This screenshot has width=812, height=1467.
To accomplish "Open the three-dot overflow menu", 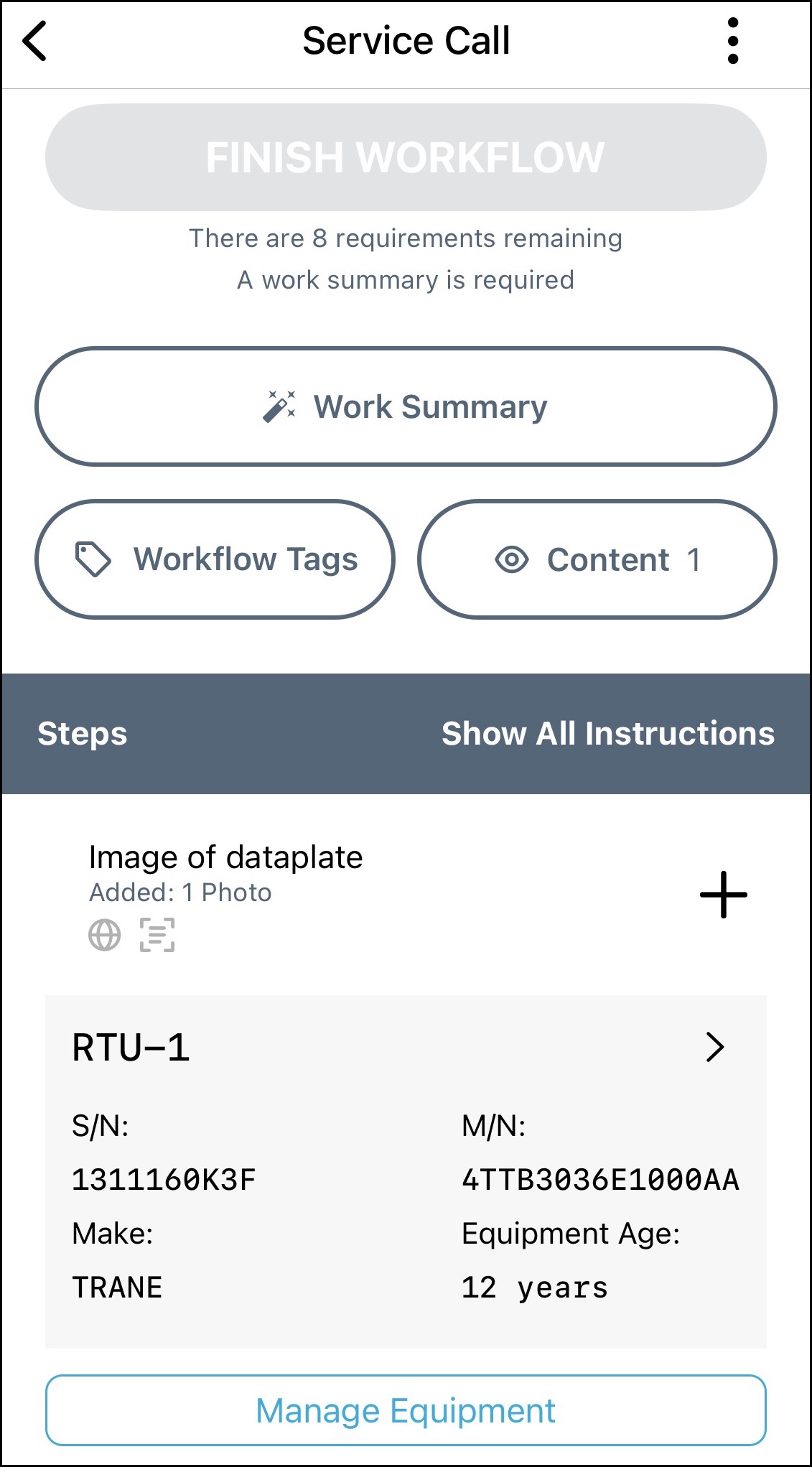I will pos(732,41).
